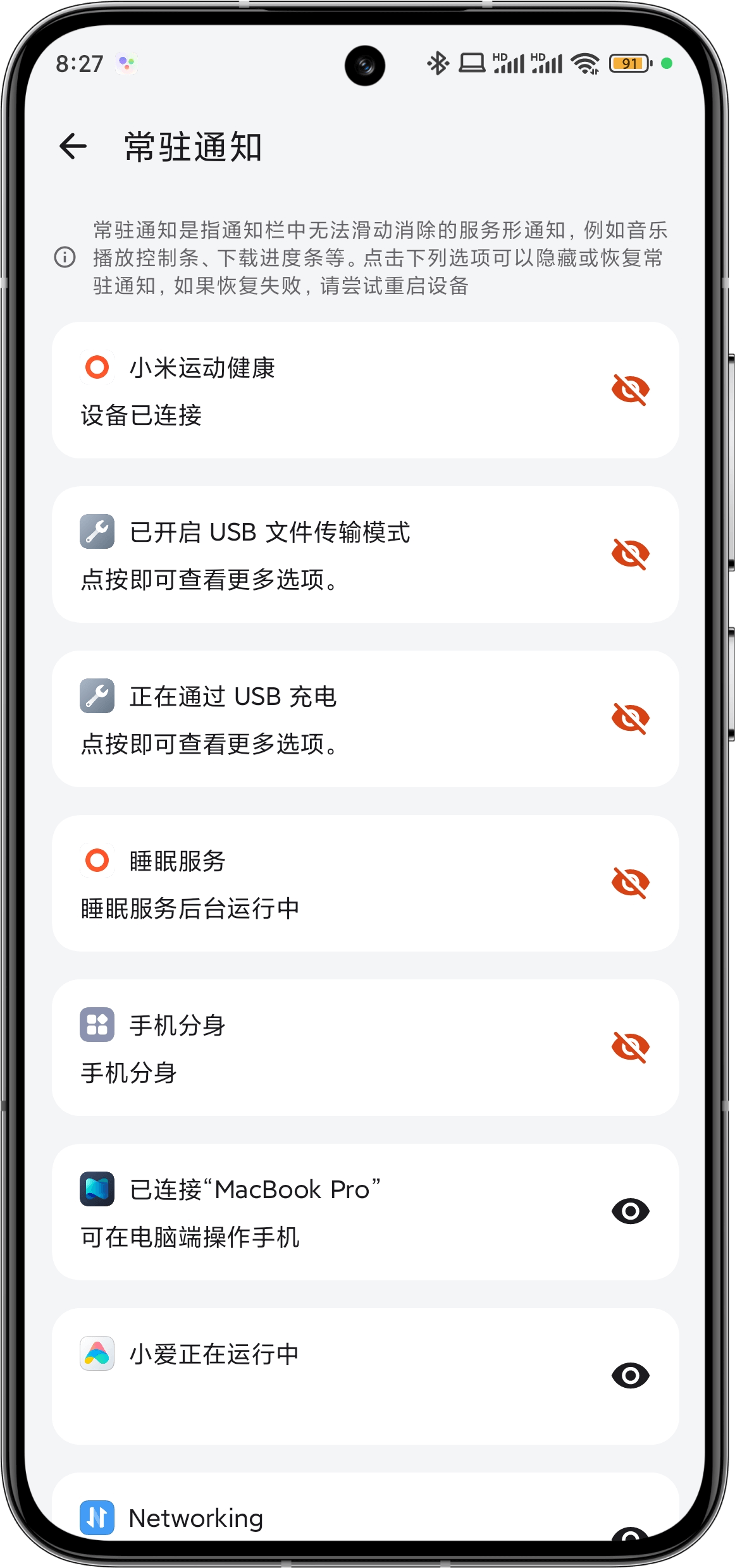Show the 睡眠服务 persistent notification again
The image size is (735, 1568).
(630, 883)
